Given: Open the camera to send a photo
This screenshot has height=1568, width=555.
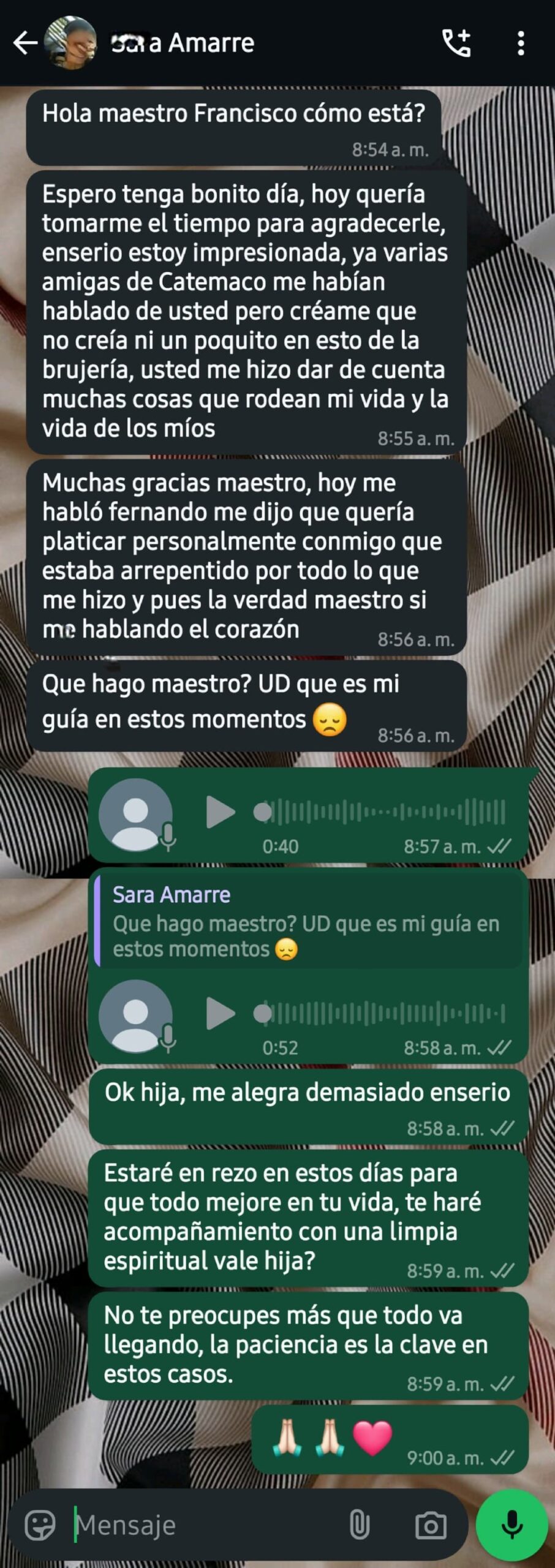Looking at the screenshot, I should point(431,1525).
